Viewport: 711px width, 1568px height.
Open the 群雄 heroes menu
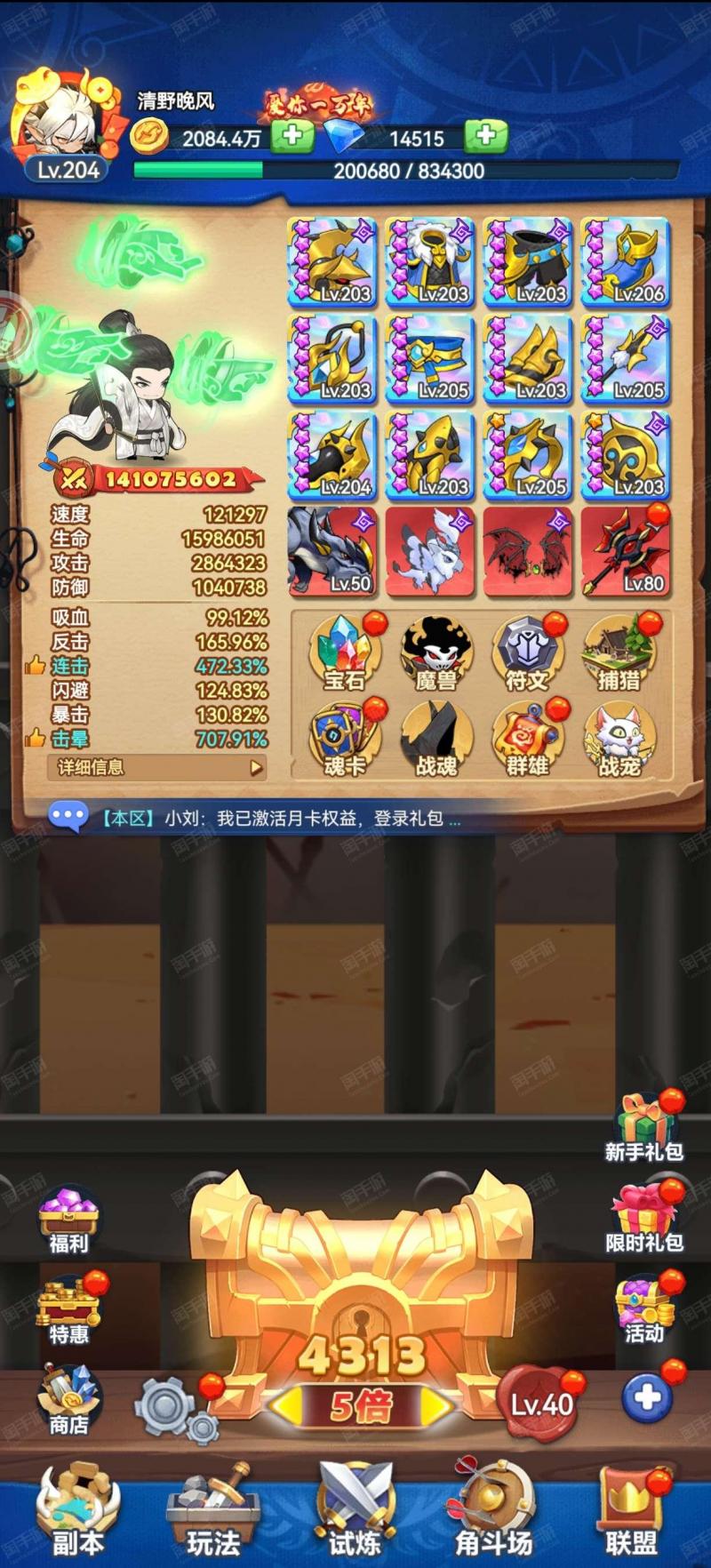526,740
